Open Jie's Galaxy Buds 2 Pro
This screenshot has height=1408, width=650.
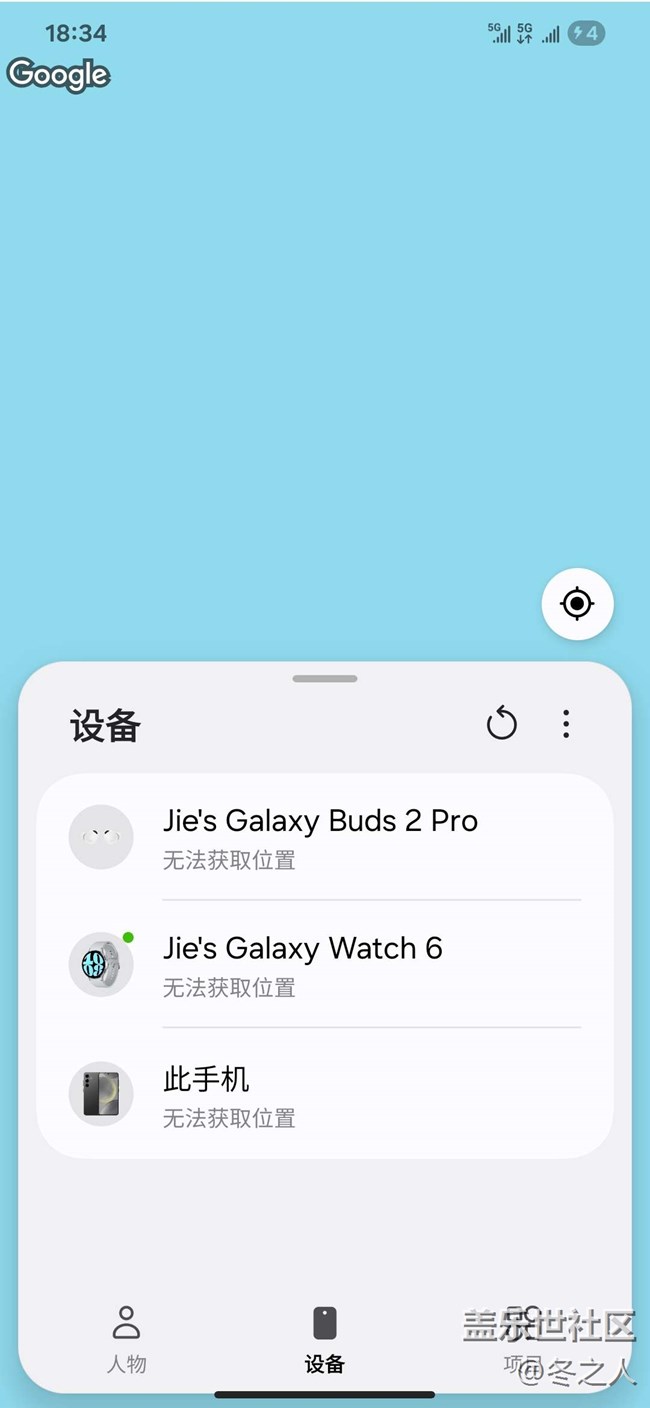point(320,837)
